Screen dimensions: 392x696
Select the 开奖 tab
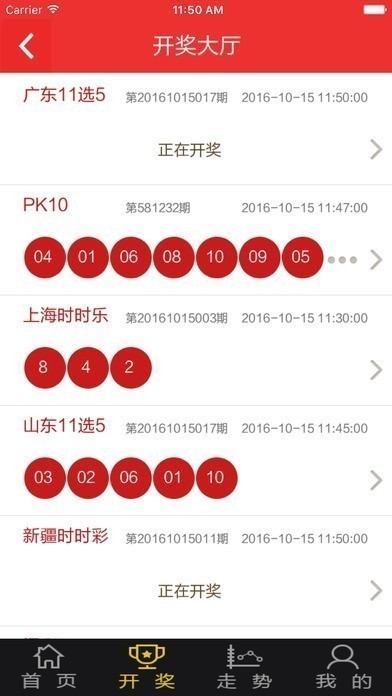[x=147, y=667]
